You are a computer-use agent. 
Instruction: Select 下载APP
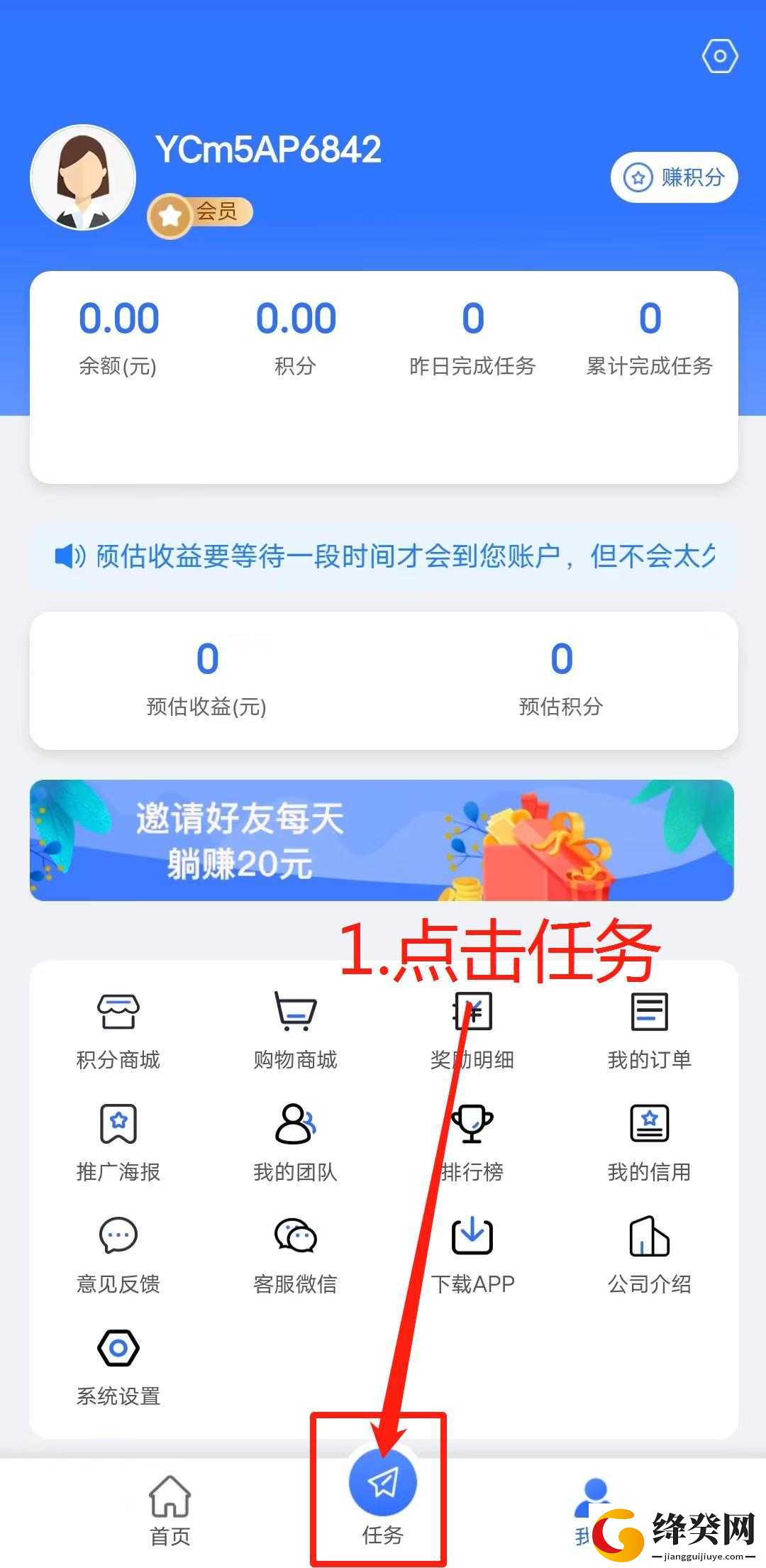472,1254
